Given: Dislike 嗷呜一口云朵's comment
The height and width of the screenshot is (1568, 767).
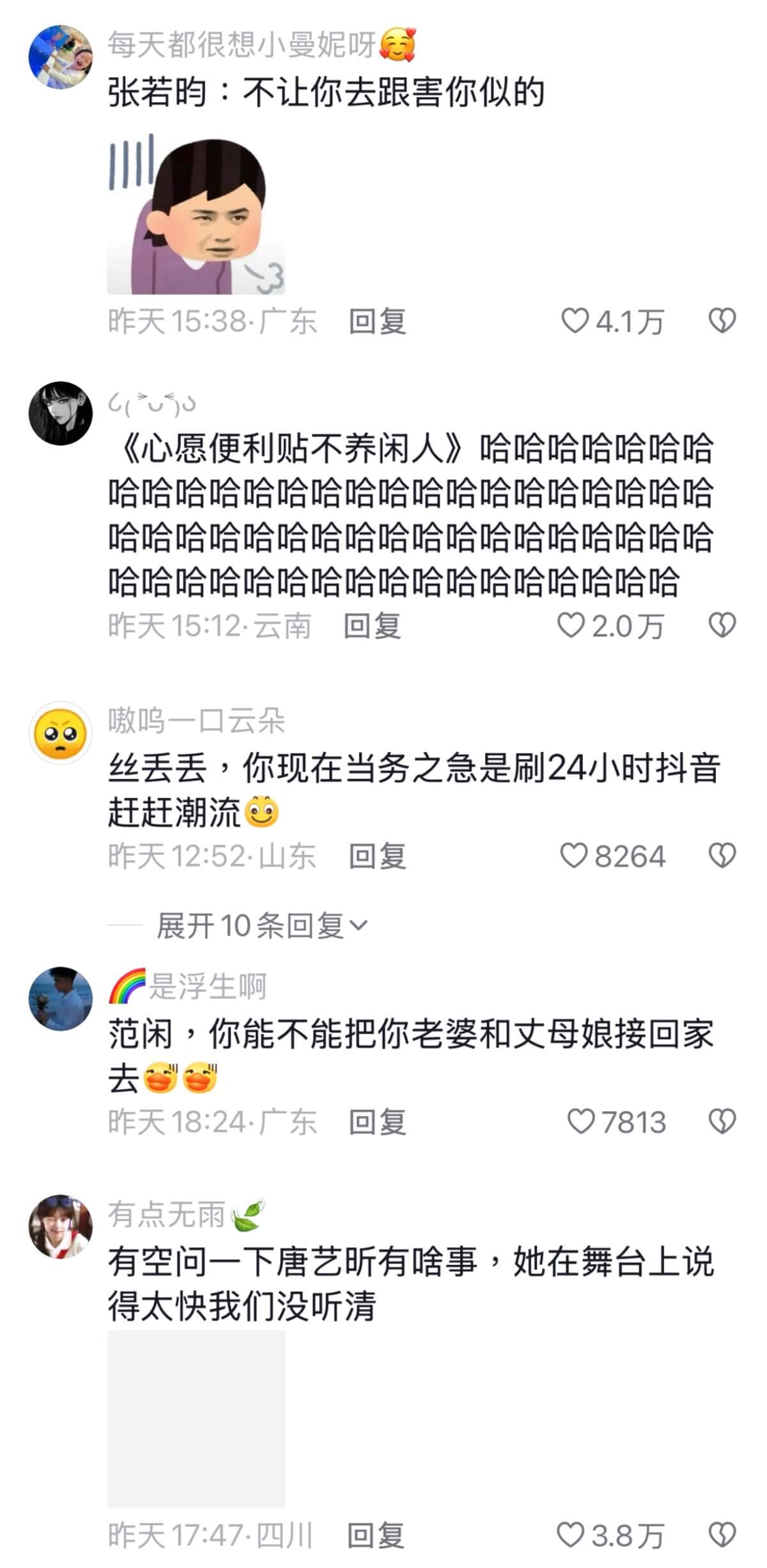Looking at the screenshot, I should [722, 856].
